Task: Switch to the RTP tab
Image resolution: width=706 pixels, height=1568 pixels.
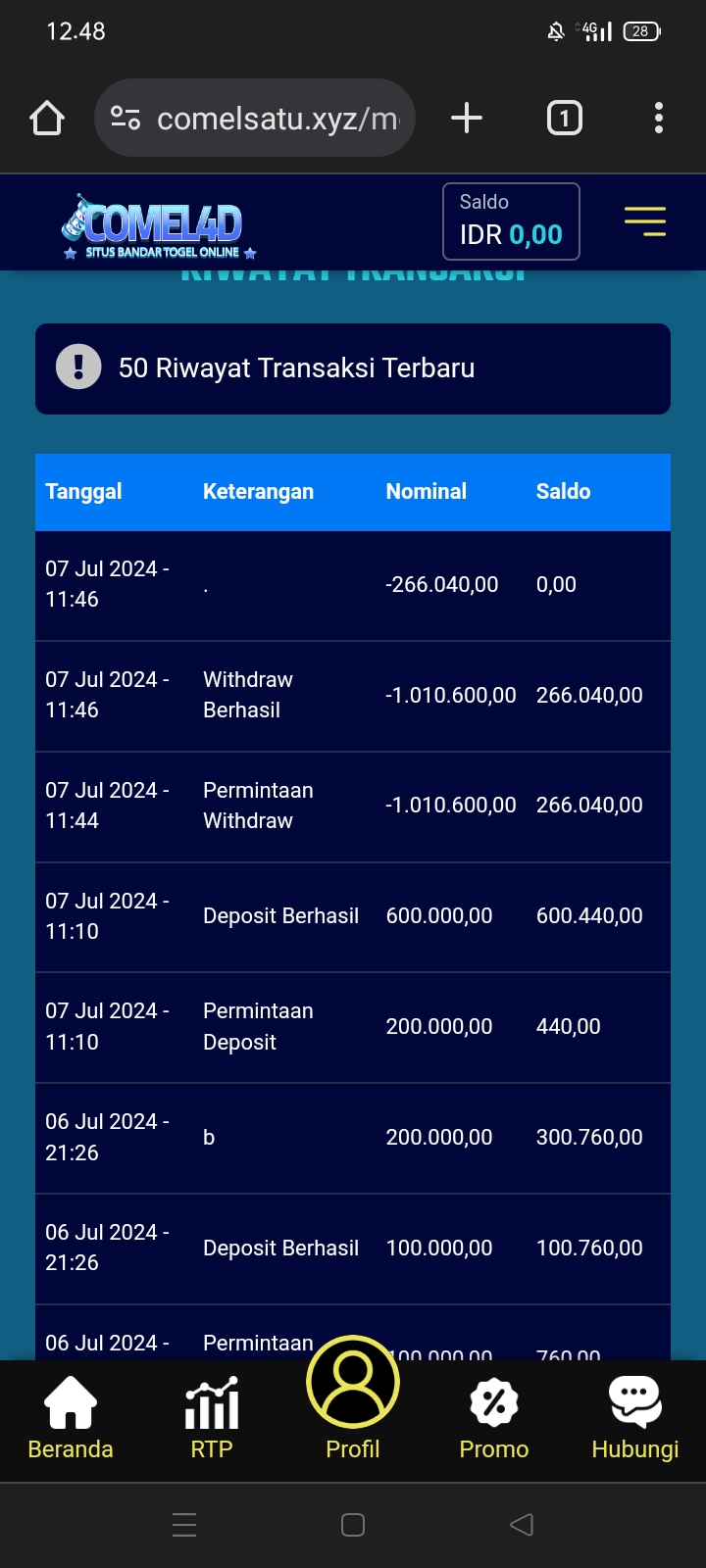Action: coord(212,1418)
